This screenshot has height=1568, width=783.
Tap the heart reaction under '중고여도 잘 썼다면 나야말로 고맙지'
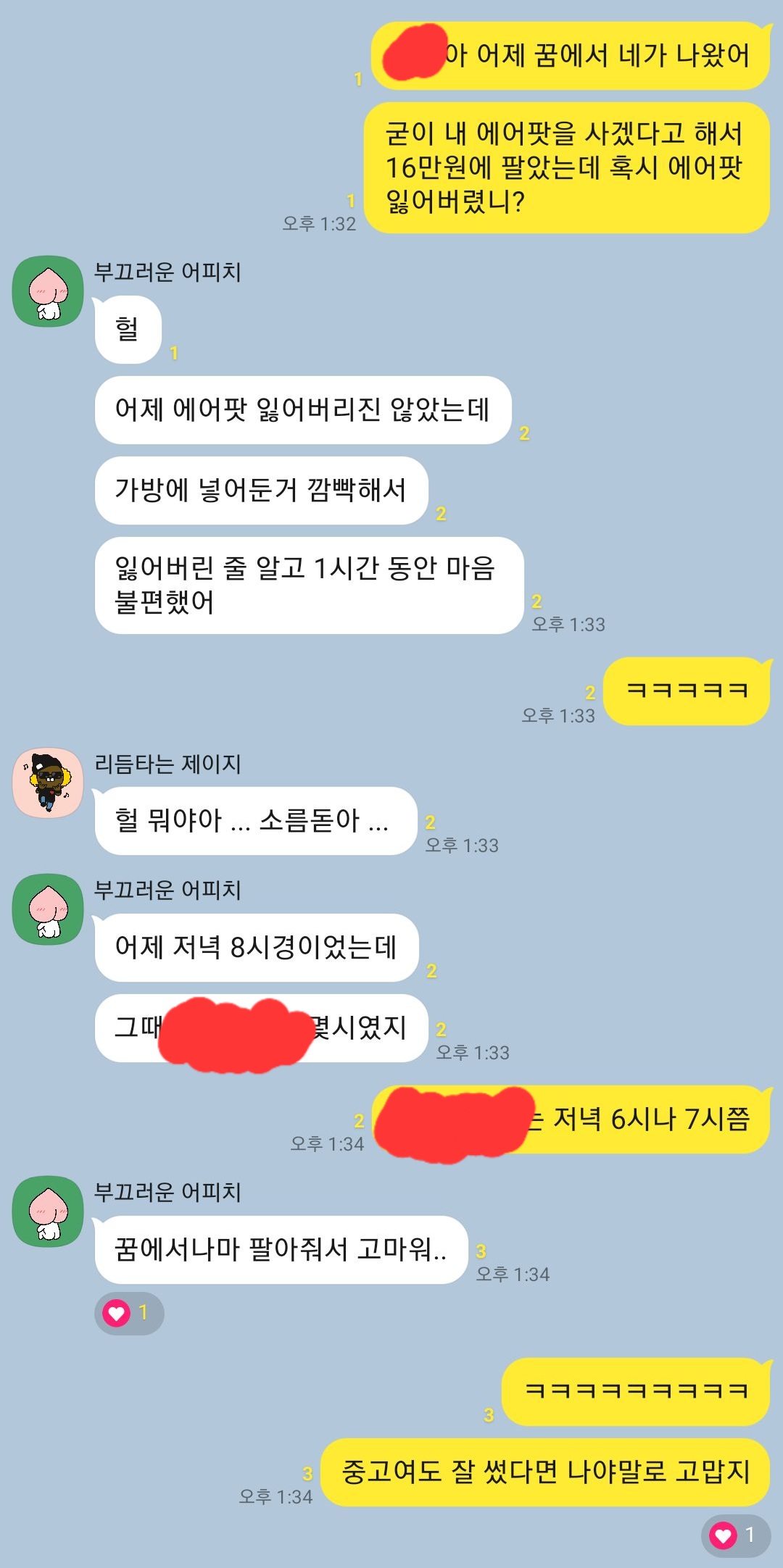[x=734, y=1535]
